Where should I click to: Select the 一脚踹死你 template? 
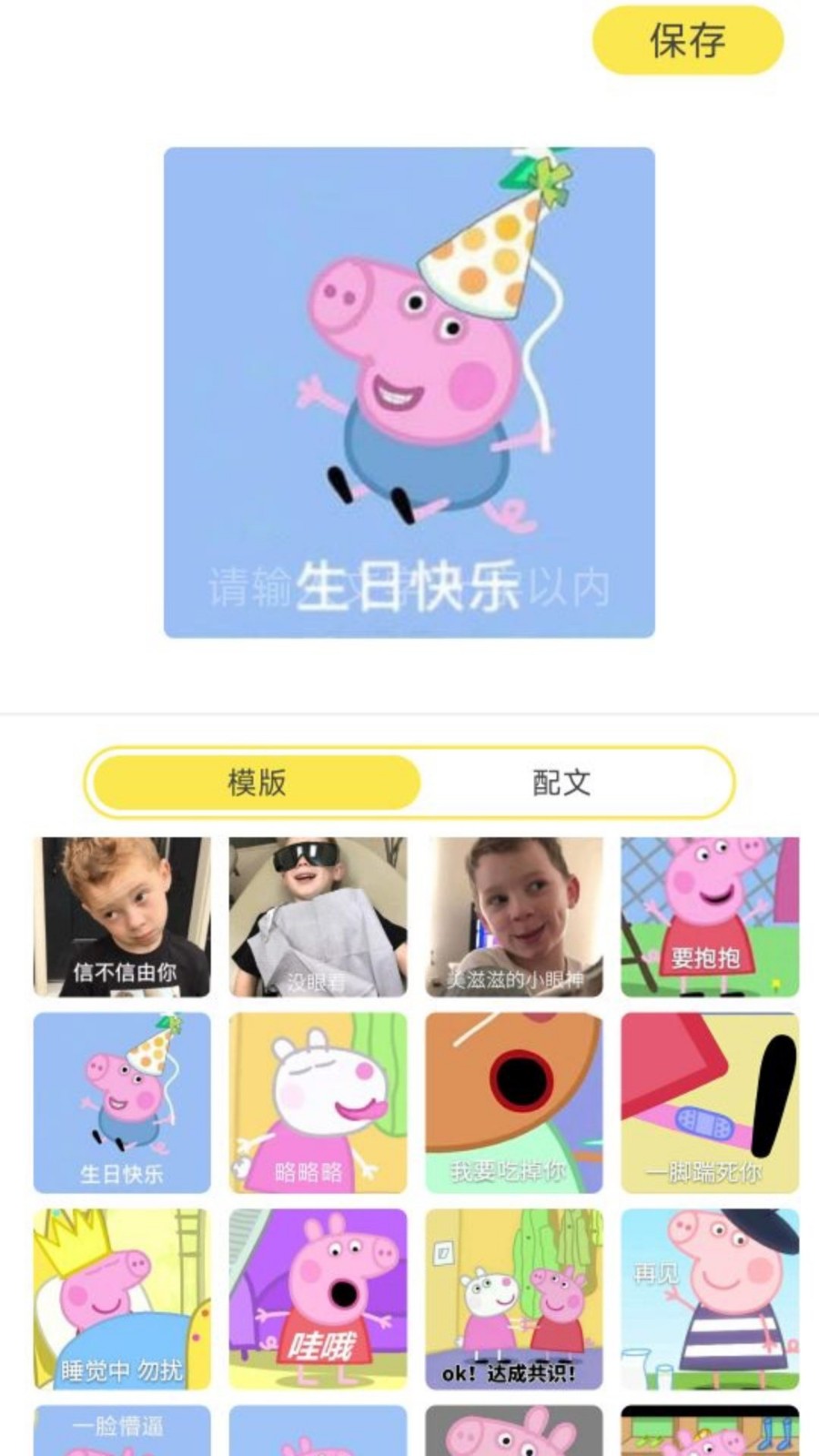click(710, 1102)
